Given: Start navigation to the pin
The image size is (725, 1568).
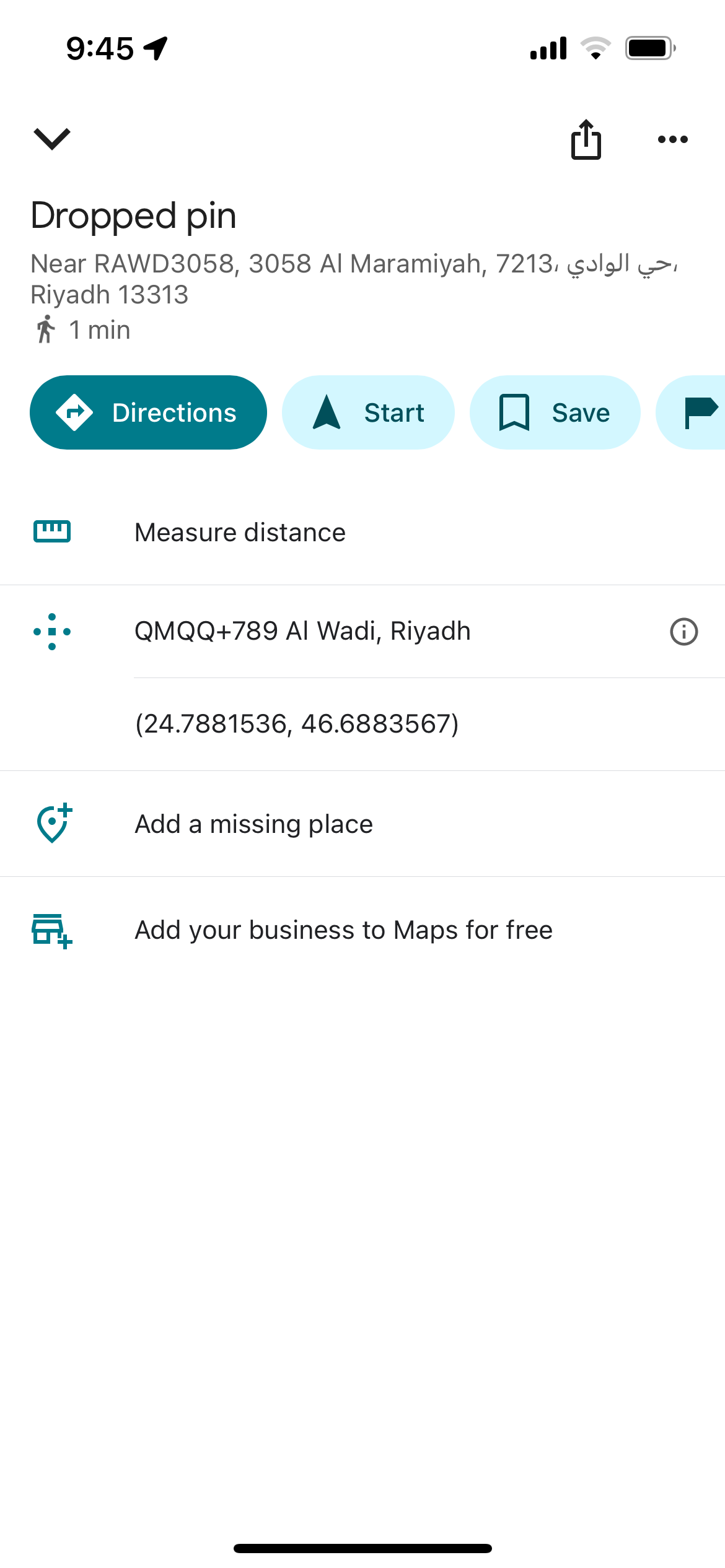Looking at the screenshot, I should [x=368, y=412].
